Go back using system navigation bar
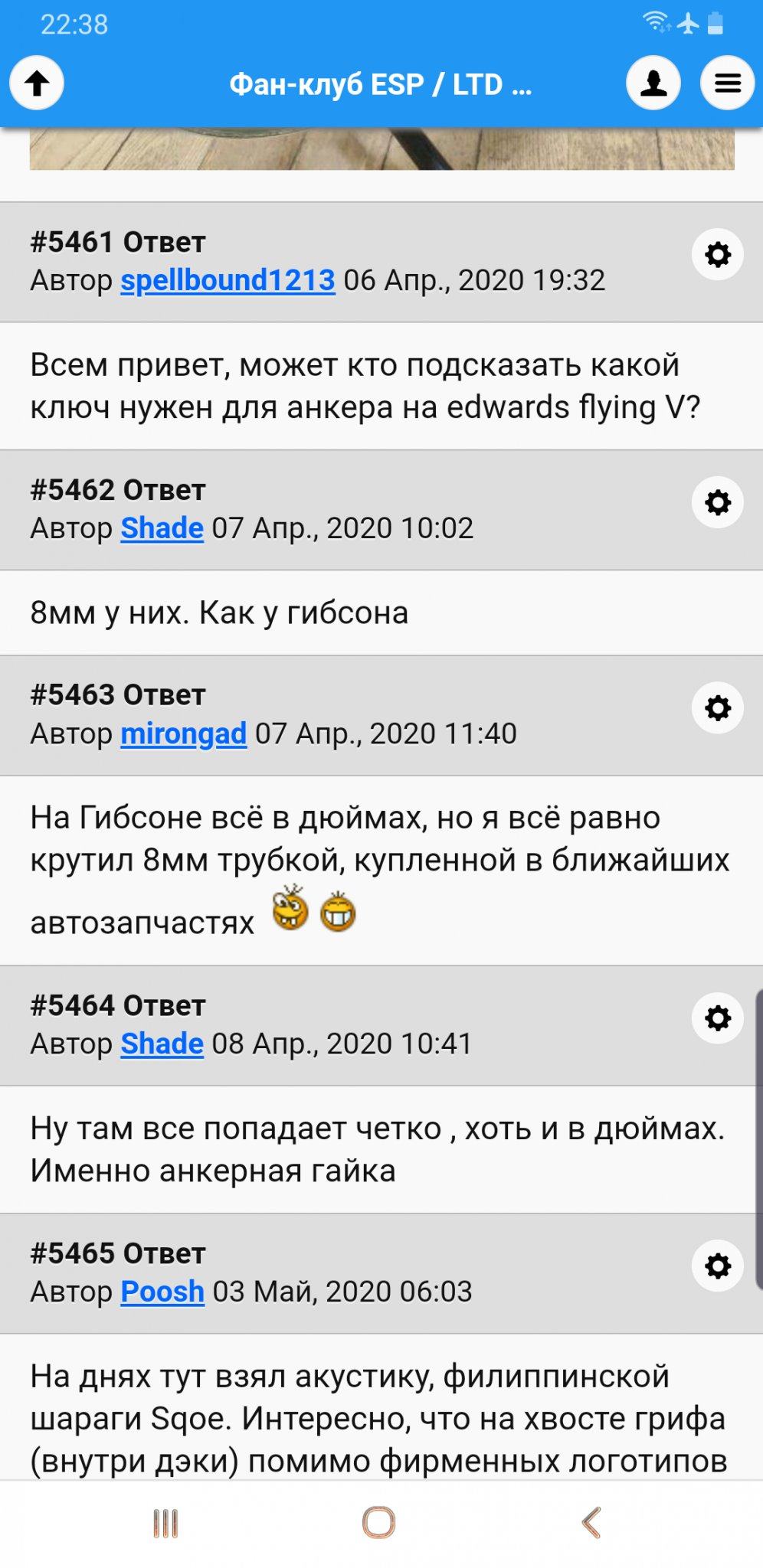 click(591, 1523)
